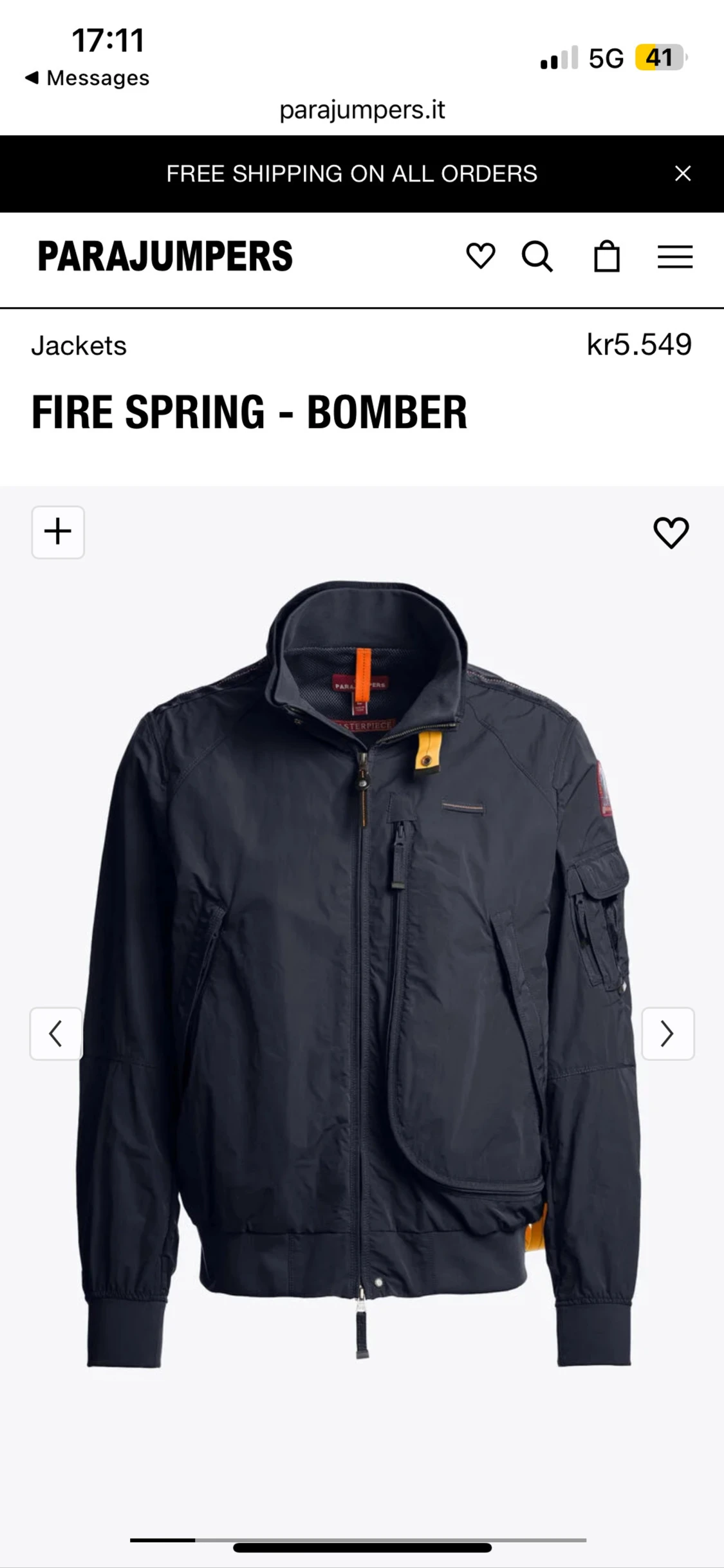The image size is (724, 1568).
Task: Zoom the product image with the plus icon
Action: [x=58, y=532]
